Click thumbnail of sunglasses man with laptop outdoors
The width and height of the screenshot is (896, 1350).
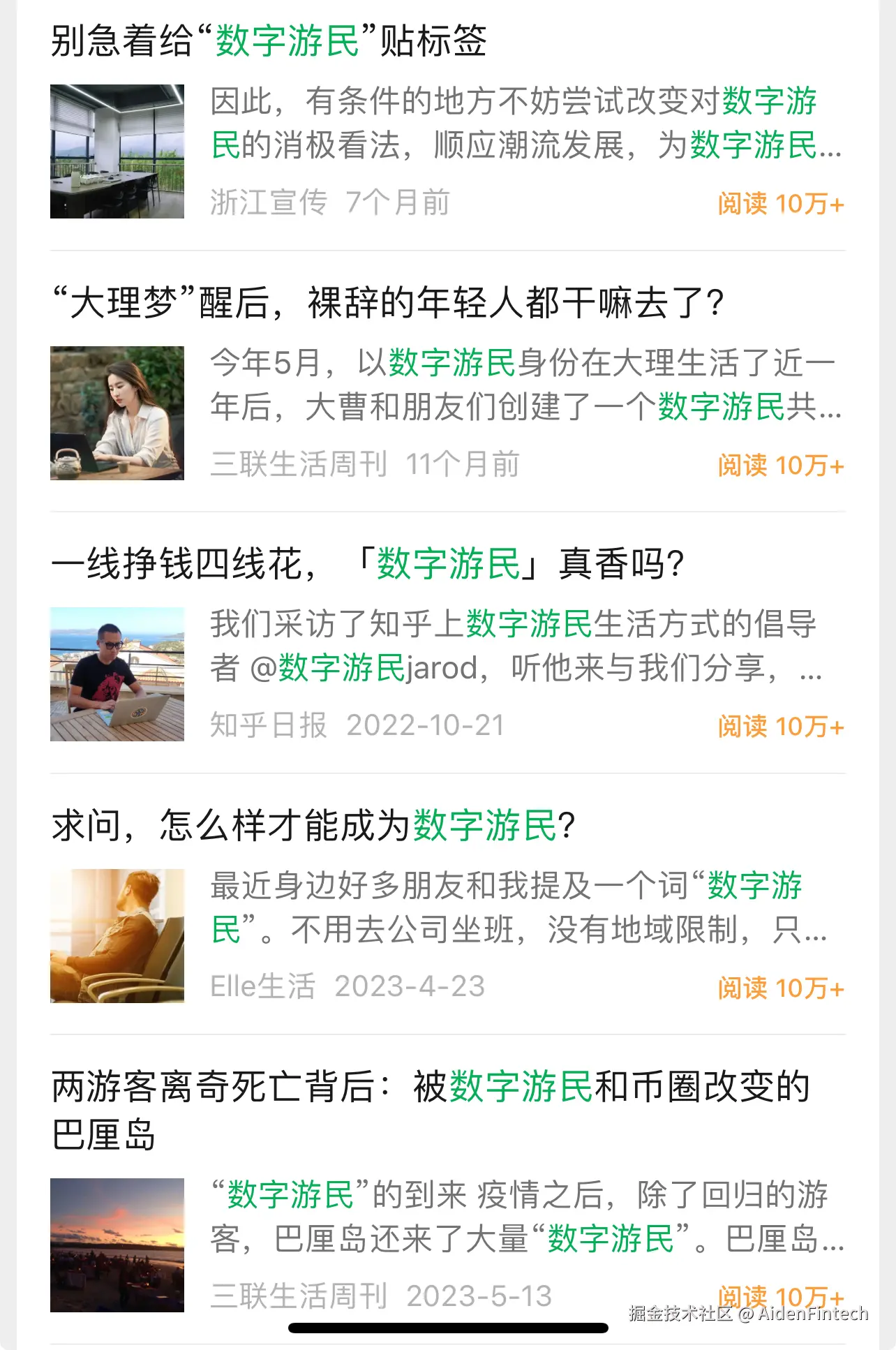pos(119,674)
